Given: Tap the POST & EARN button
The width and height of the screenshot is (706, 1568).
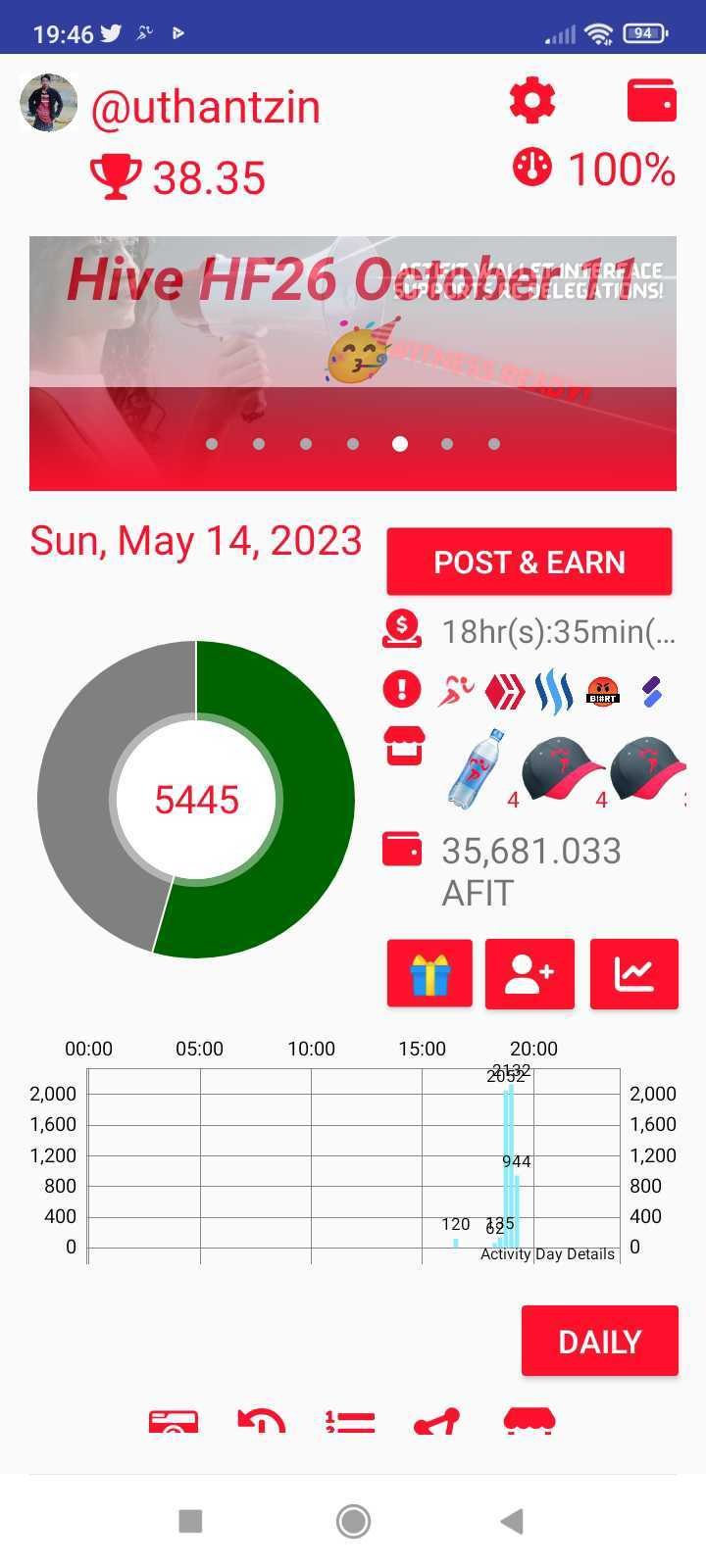Looking at the screenshot, I should click(x=529, y=562).
